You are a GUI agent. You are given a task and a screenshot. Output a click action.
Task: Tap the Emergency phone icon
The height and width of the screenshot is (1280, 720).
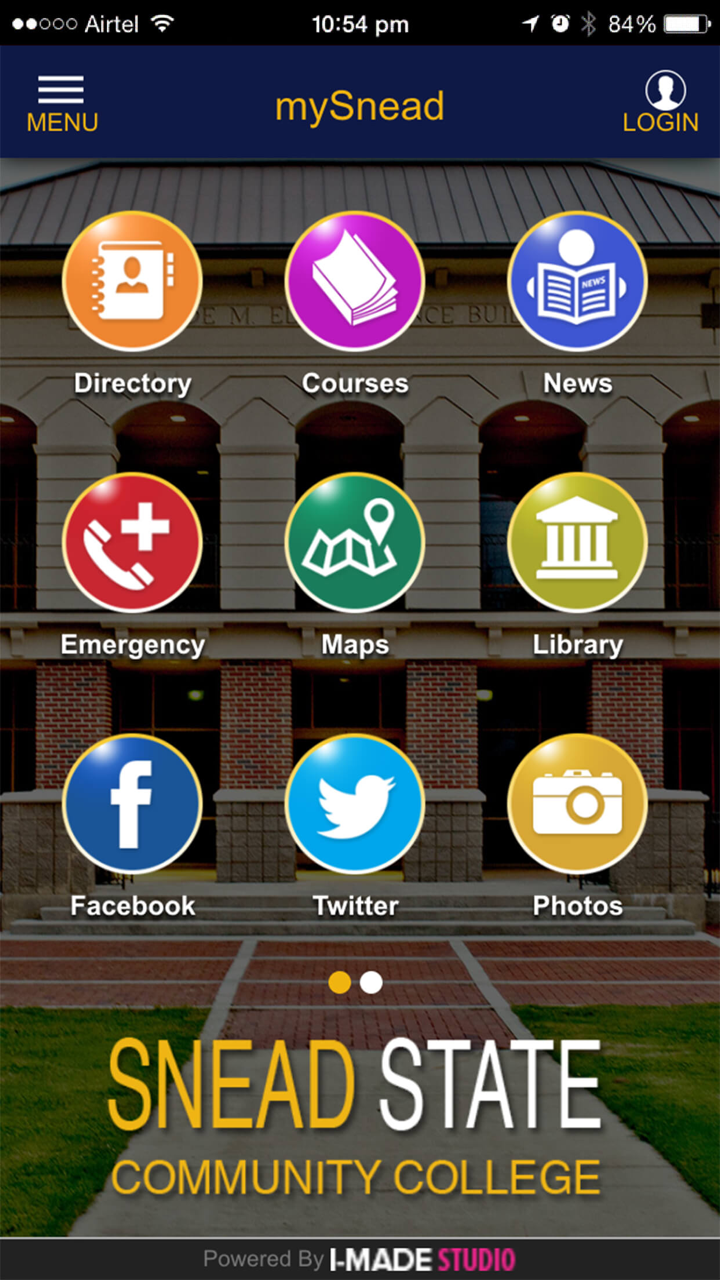pyautogui.click(x=132, y=543)
